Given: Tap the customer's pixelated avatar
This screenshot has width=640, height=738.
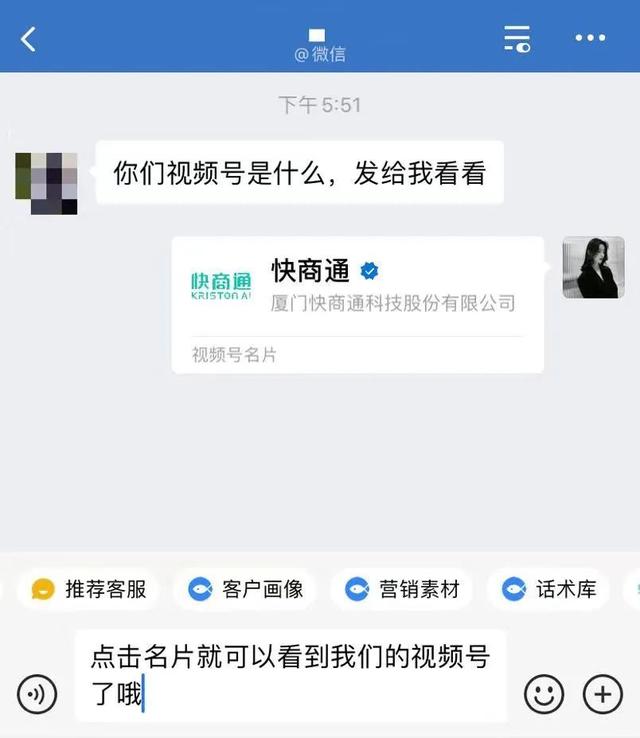Looking at the screenshot, I should [x=46, y=183].
